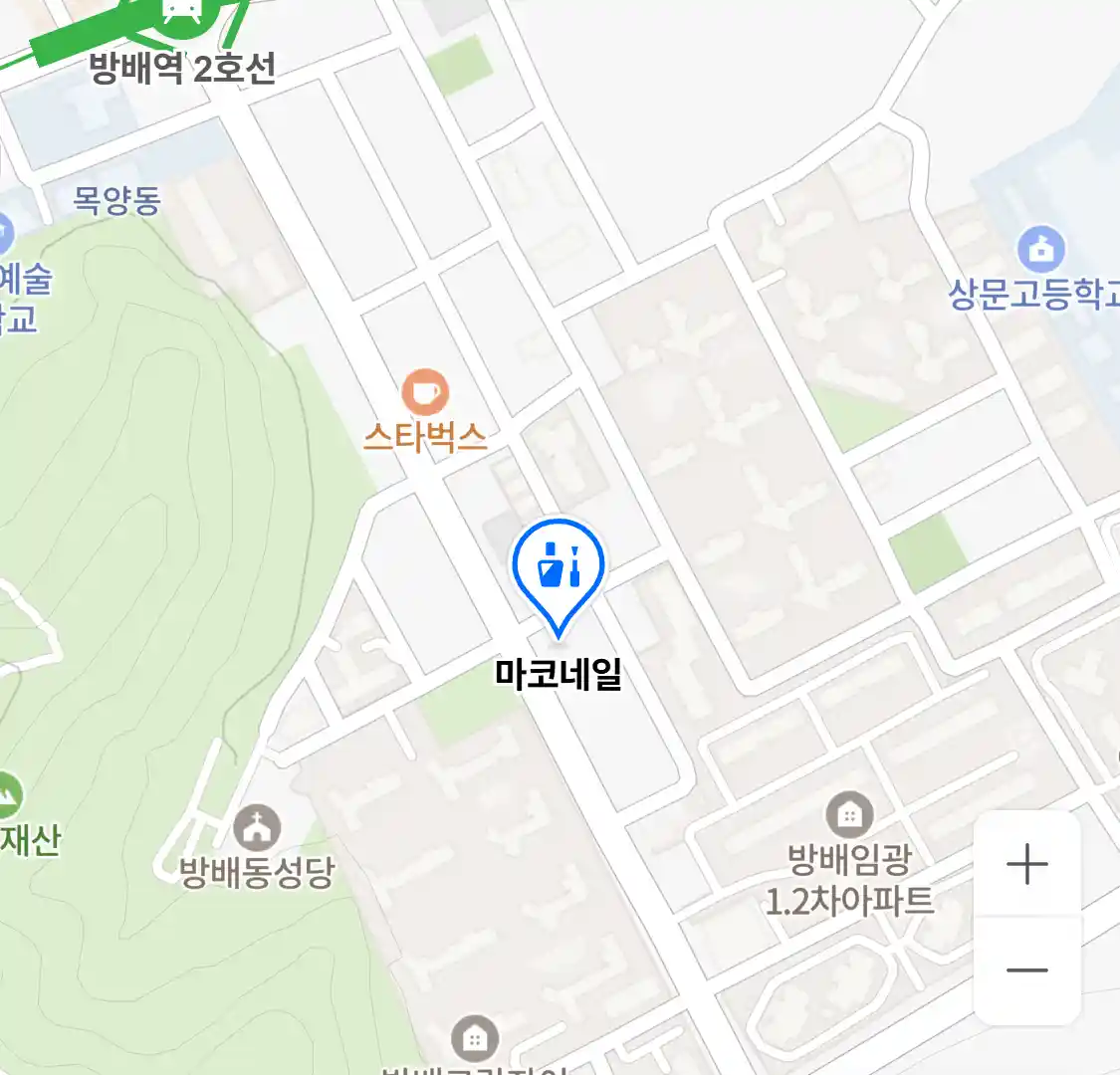Select the 상문고등학교 school marker

[x=1040, y=249]
